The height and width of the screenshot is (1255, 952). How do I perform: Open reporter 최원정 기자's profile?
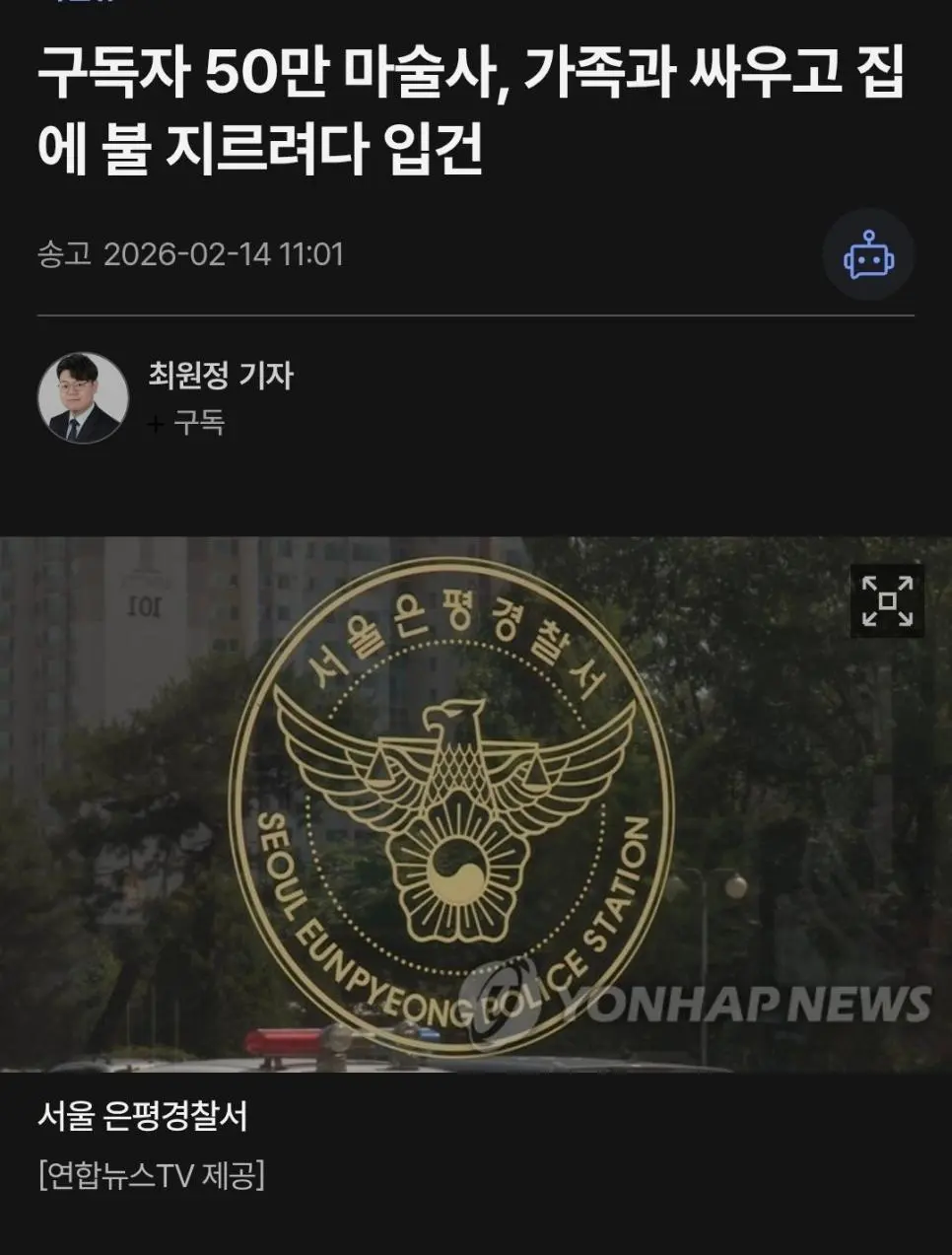(221, 375)
